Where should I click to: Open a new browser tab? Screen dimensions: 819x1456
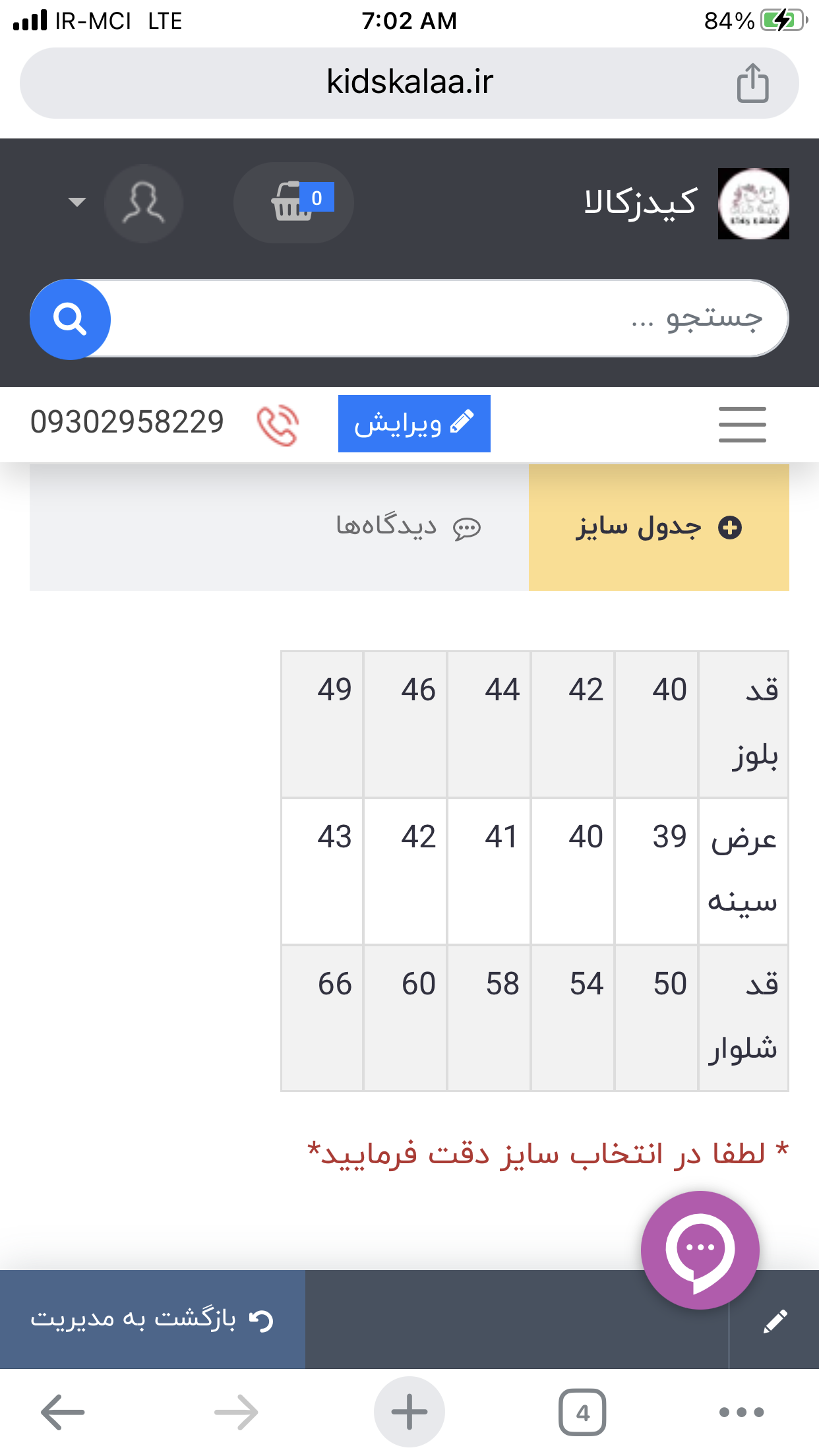point(409,1412)
